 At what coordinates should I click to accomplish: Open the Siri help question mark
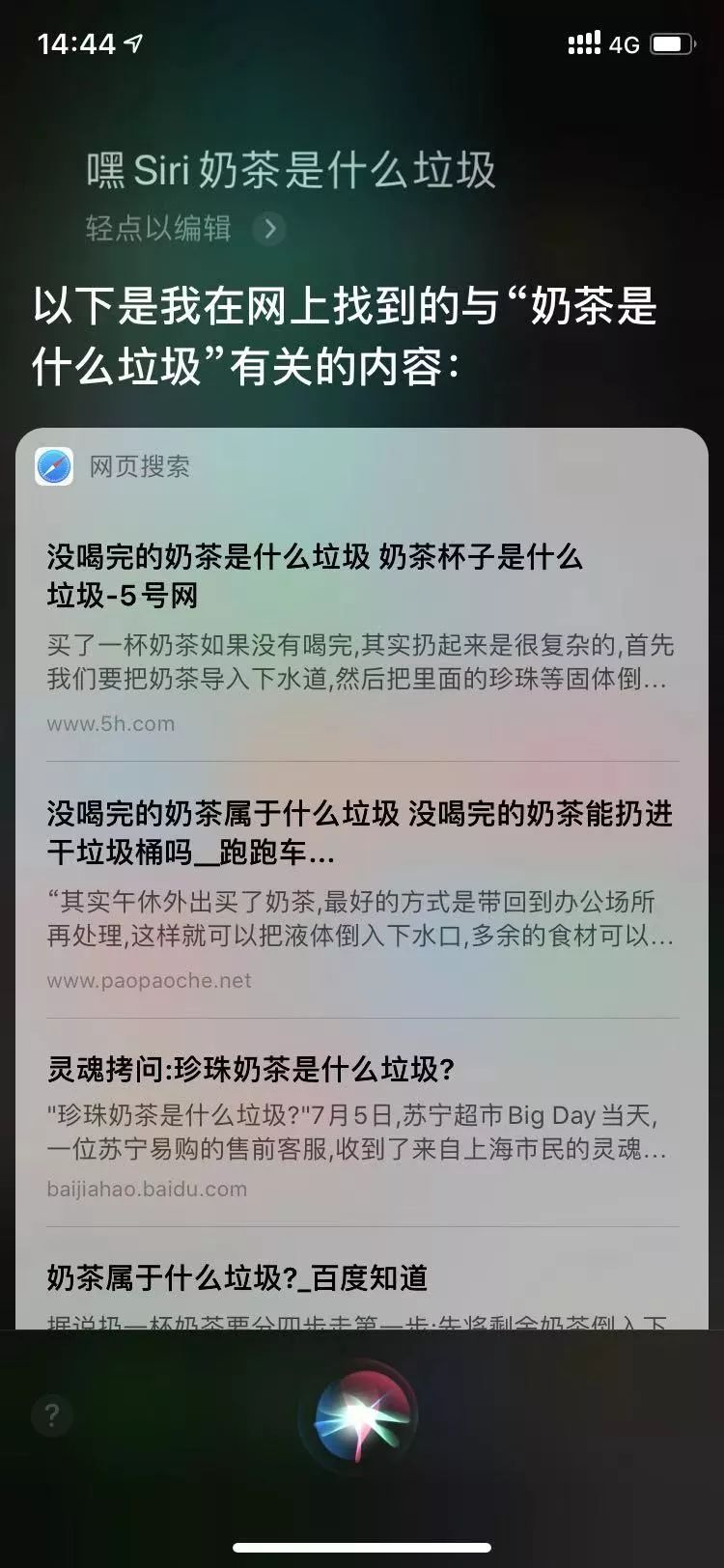tap(52, 1416)
